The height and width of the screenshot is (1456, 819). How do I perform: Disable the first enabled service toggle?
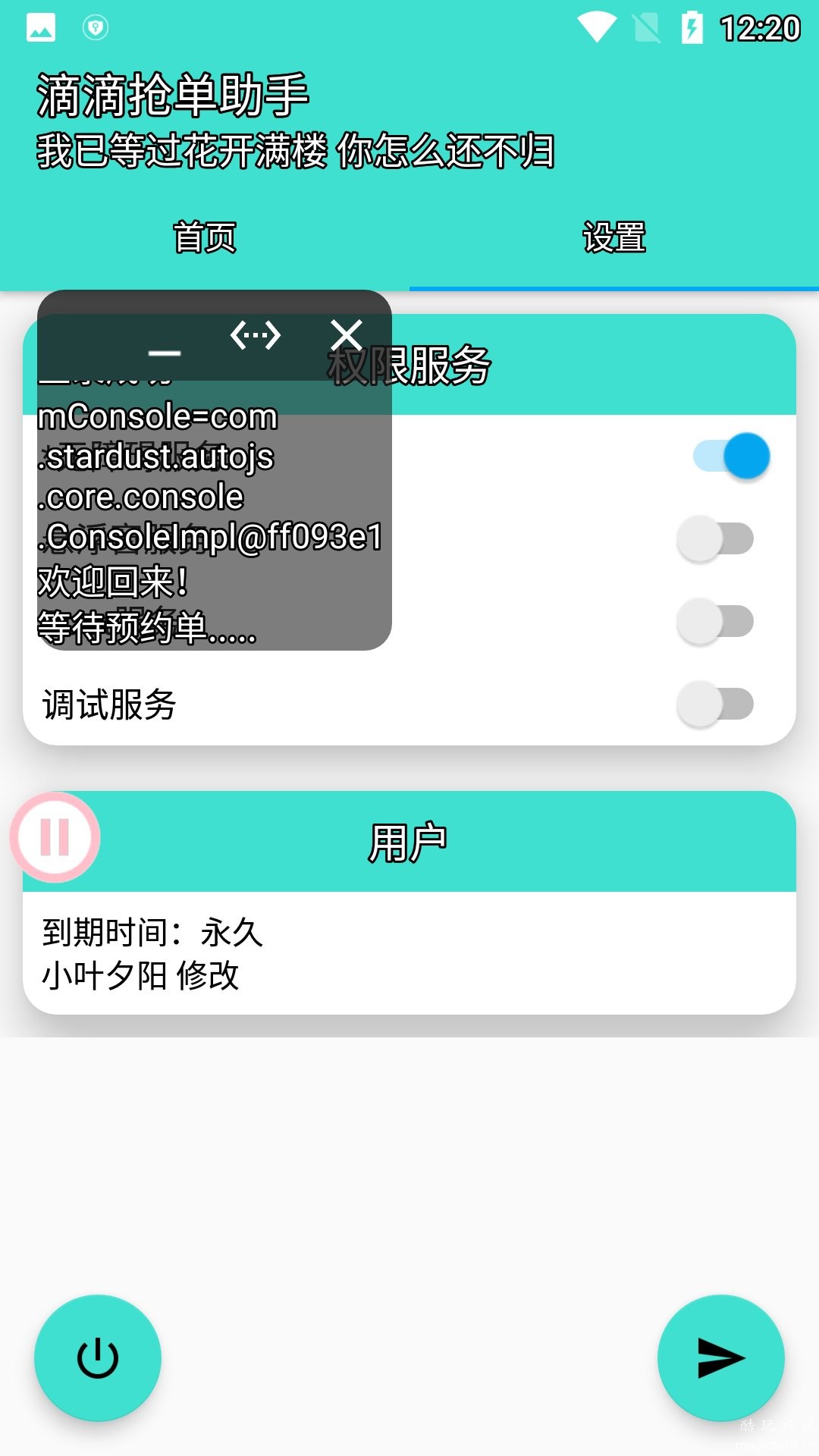(x=728, y=455)
